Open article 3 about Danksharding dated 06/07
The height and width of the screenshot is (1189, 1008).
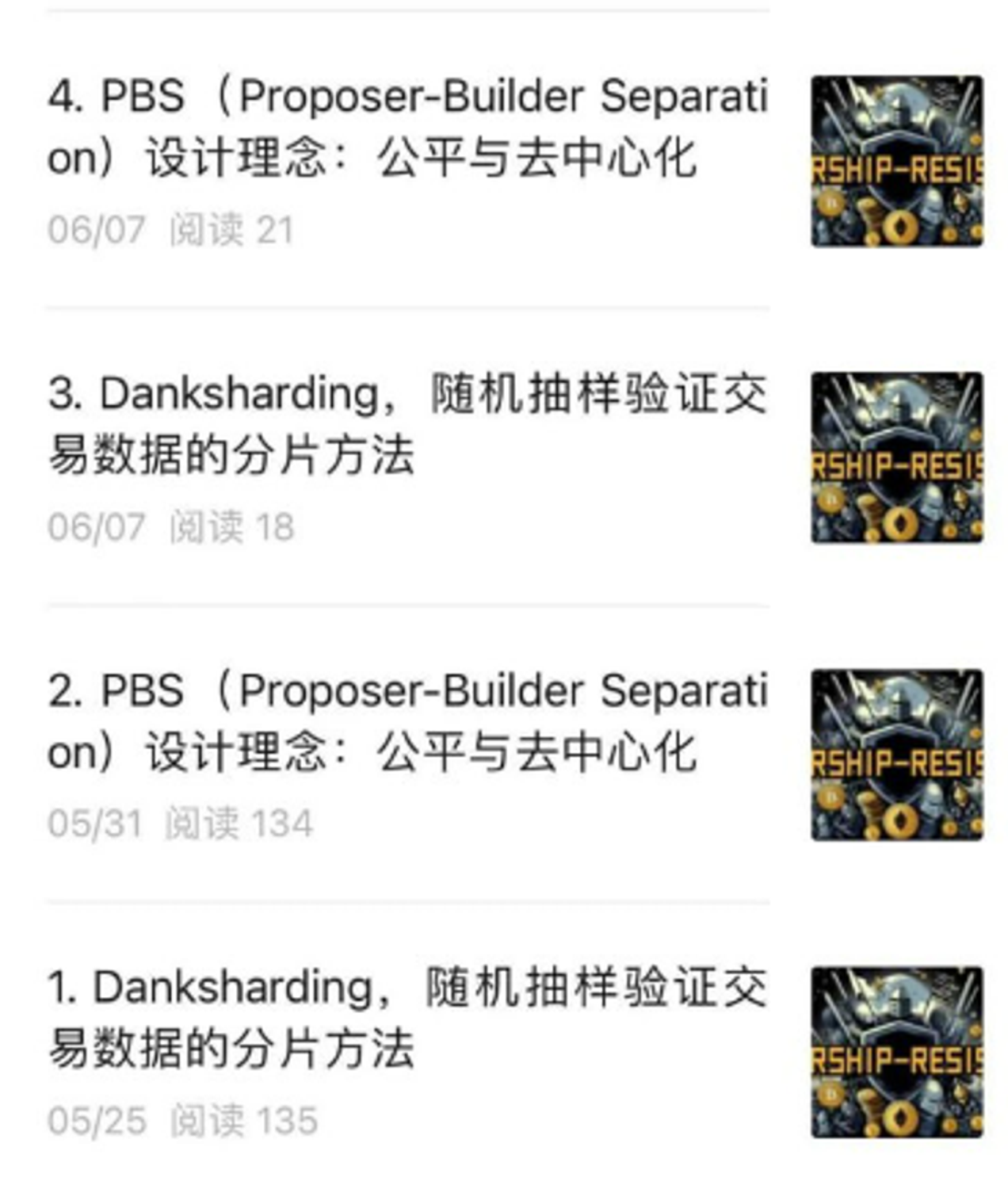click(x=407, y=424)
